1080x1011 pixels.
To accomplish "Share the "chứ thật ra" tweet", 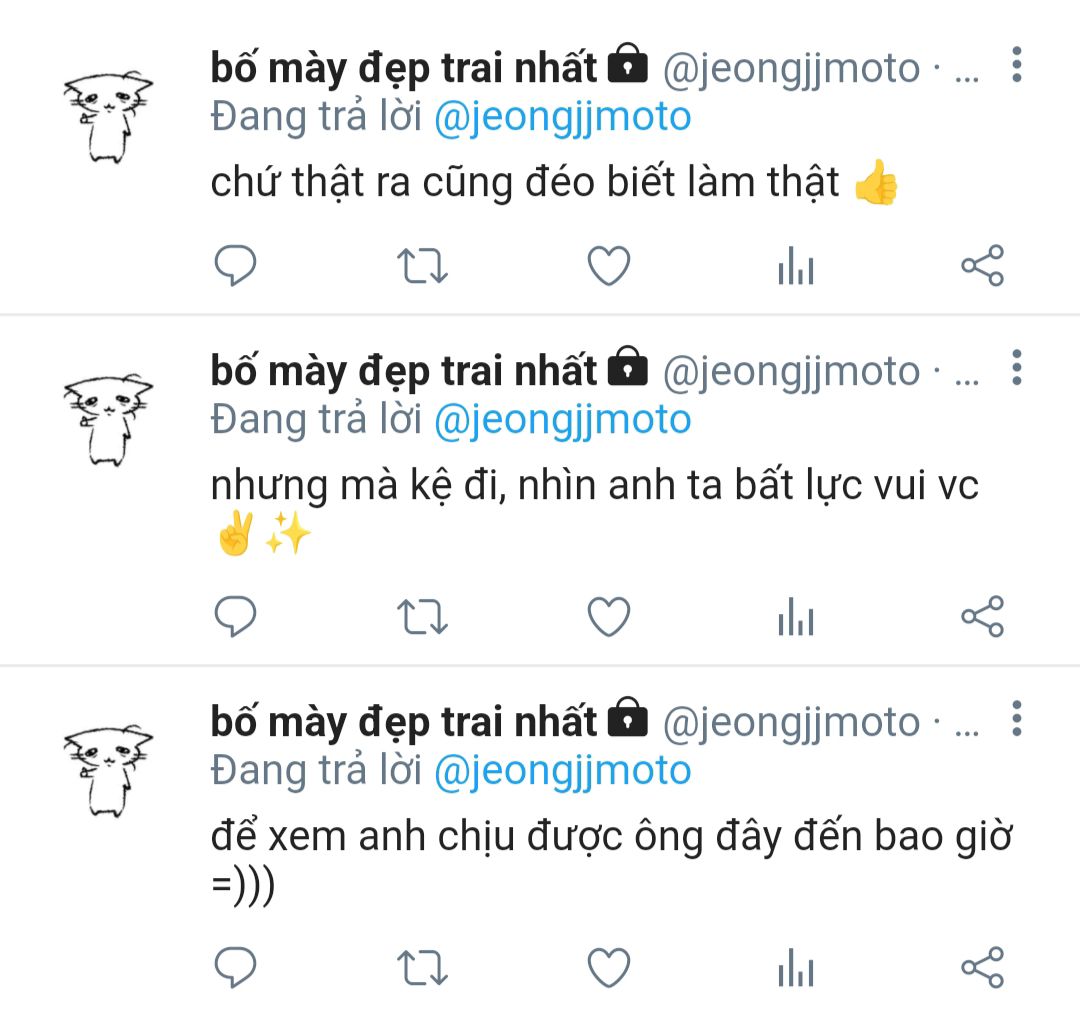I will 982,266.
